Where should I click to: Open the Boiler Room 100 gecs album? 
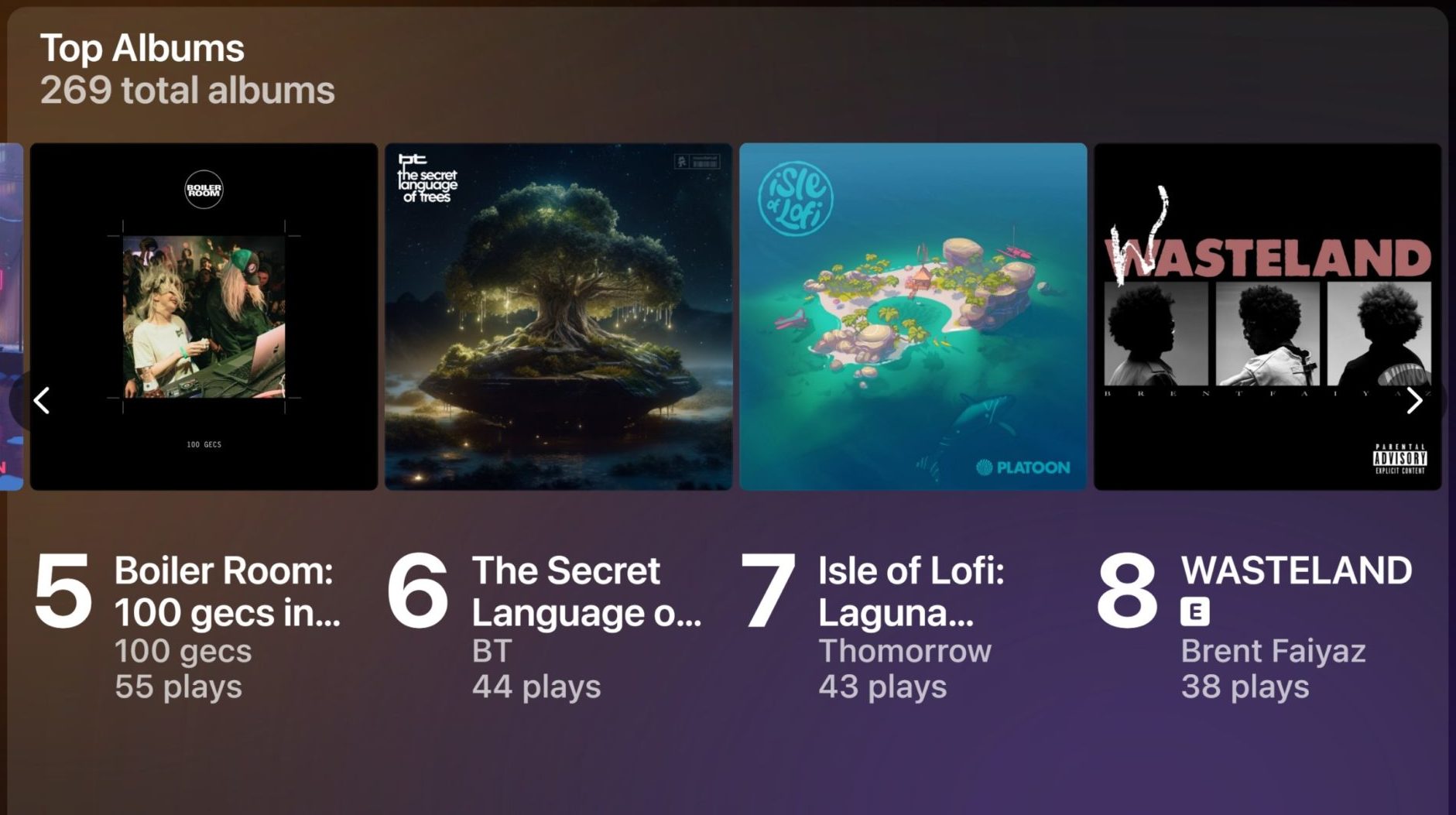coord(204,317)
